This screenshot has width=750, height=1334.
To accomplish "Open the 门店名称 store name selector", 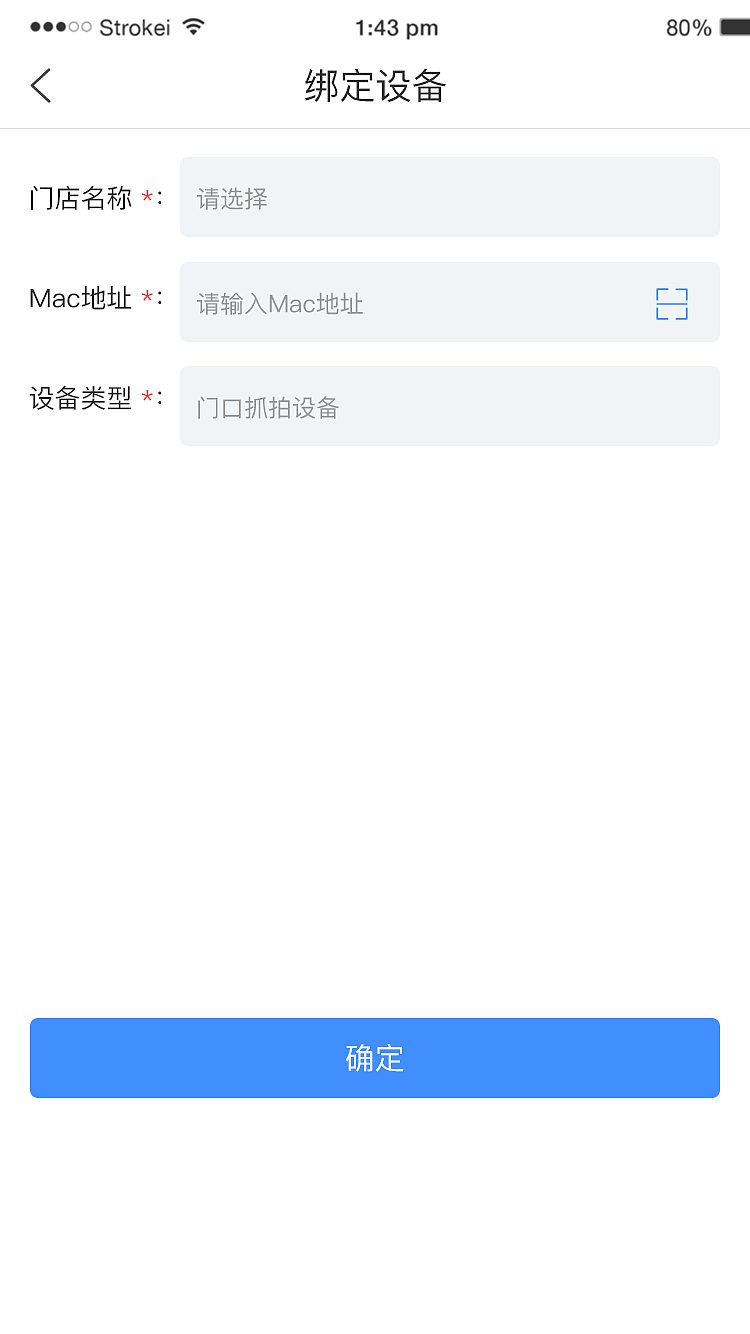I will click(x=449, y=197).
